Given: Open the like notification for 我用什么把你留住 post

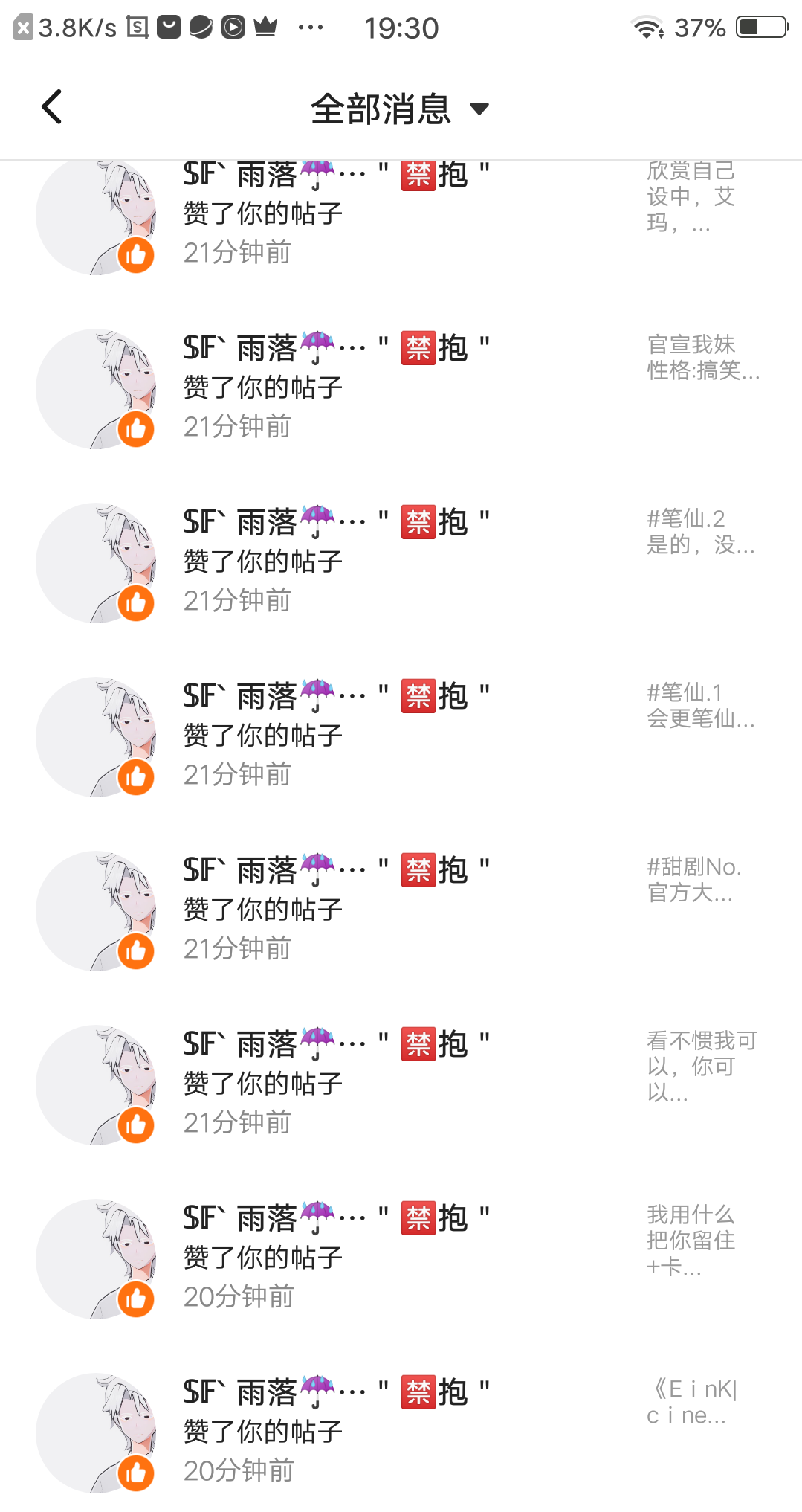Looking at the screenshot, I should pos(401,1258).
